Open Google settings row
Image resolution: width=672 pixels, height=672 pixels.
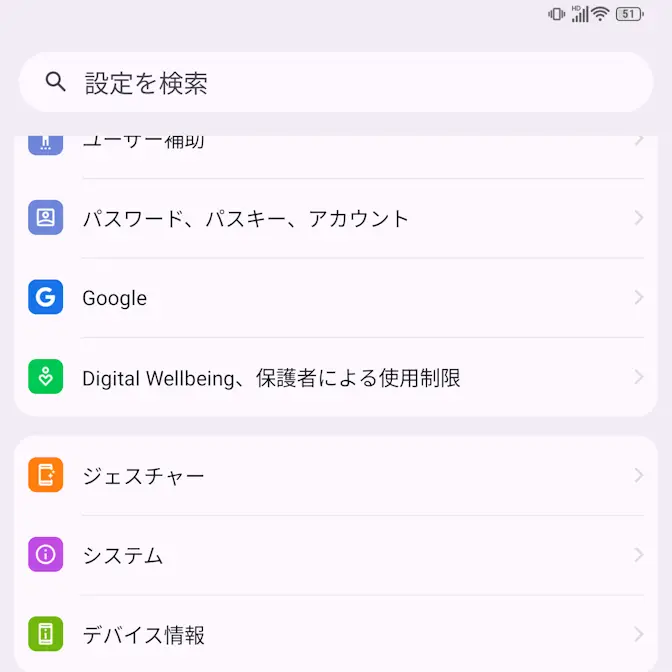[335, 298]
